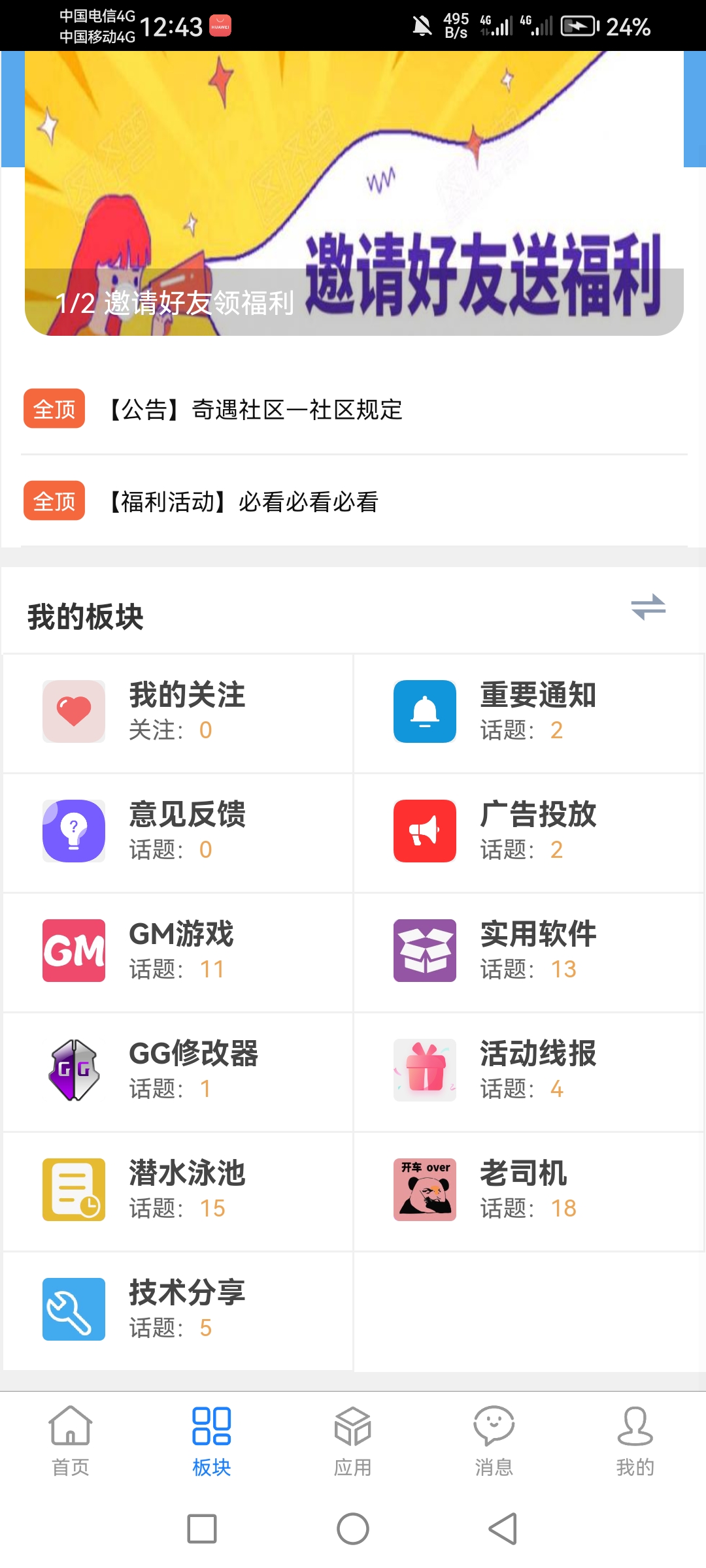Select the GG修改器 board icon
The width and height of the screenshot is (706, 1568).
point(73,1070)
